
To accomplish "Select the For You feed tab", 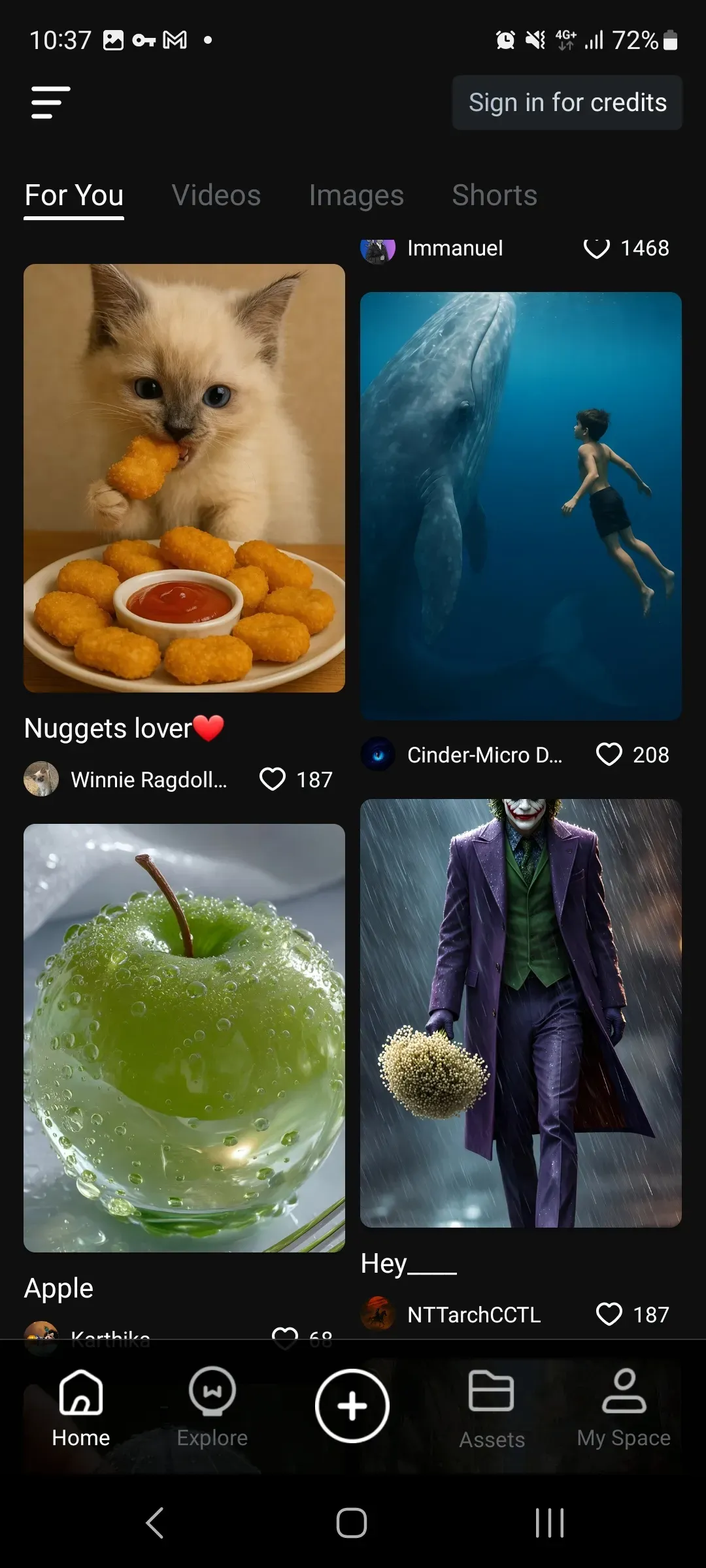I will 73,195.
